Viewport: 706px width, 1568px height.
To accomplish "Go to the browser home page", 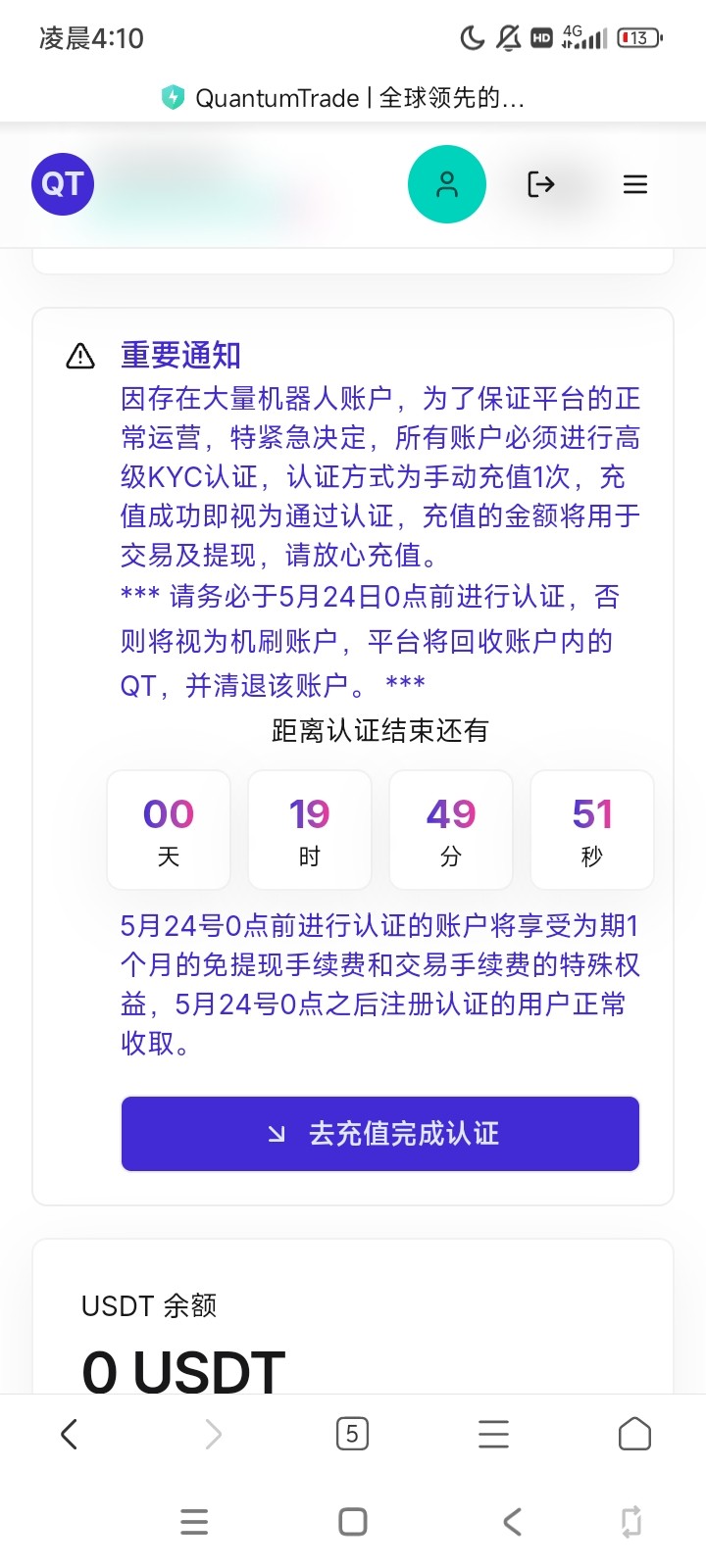I will coord(634,1435).
